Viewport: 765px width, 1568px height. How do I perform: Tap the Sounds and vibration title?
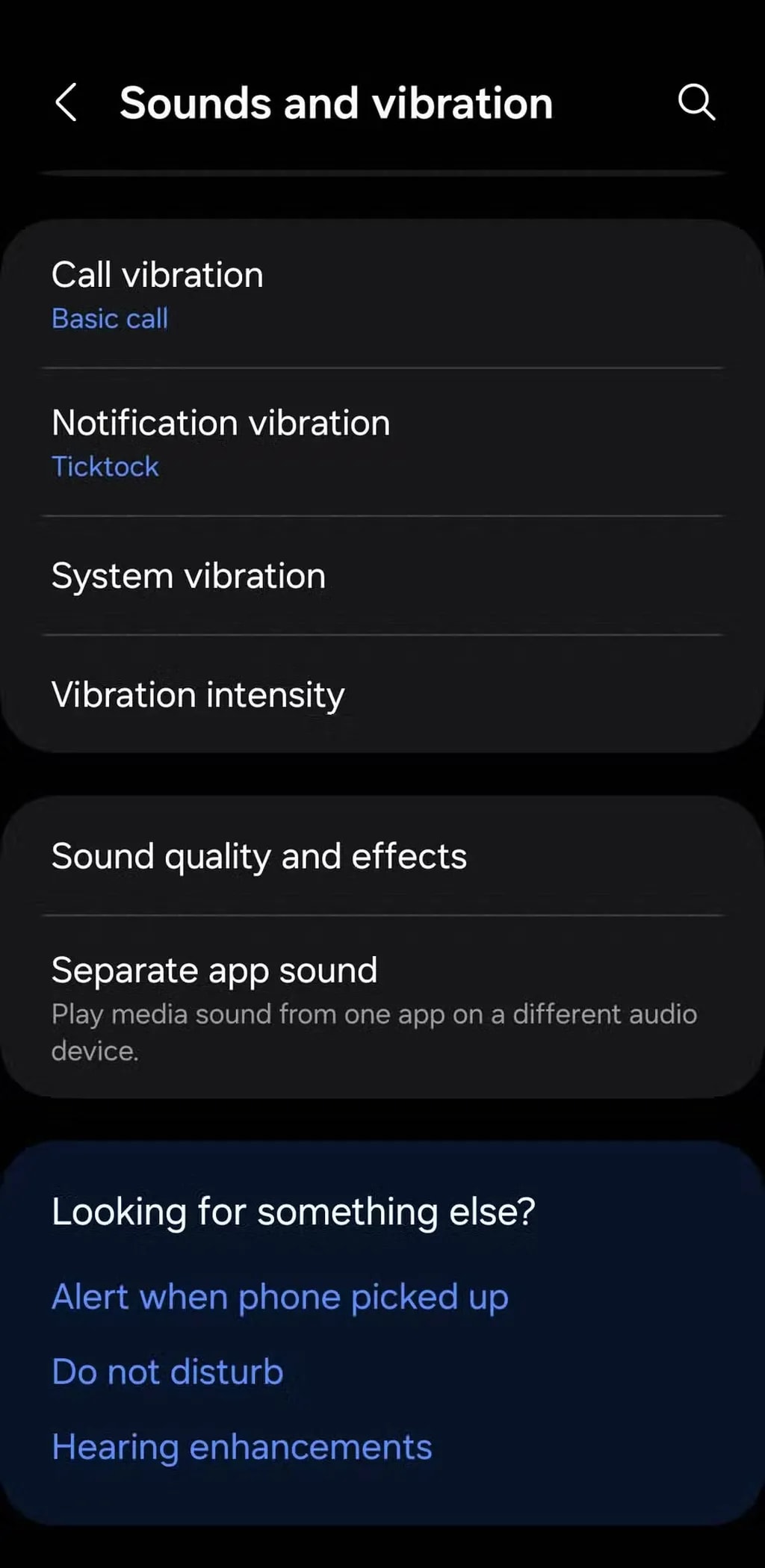336,103
